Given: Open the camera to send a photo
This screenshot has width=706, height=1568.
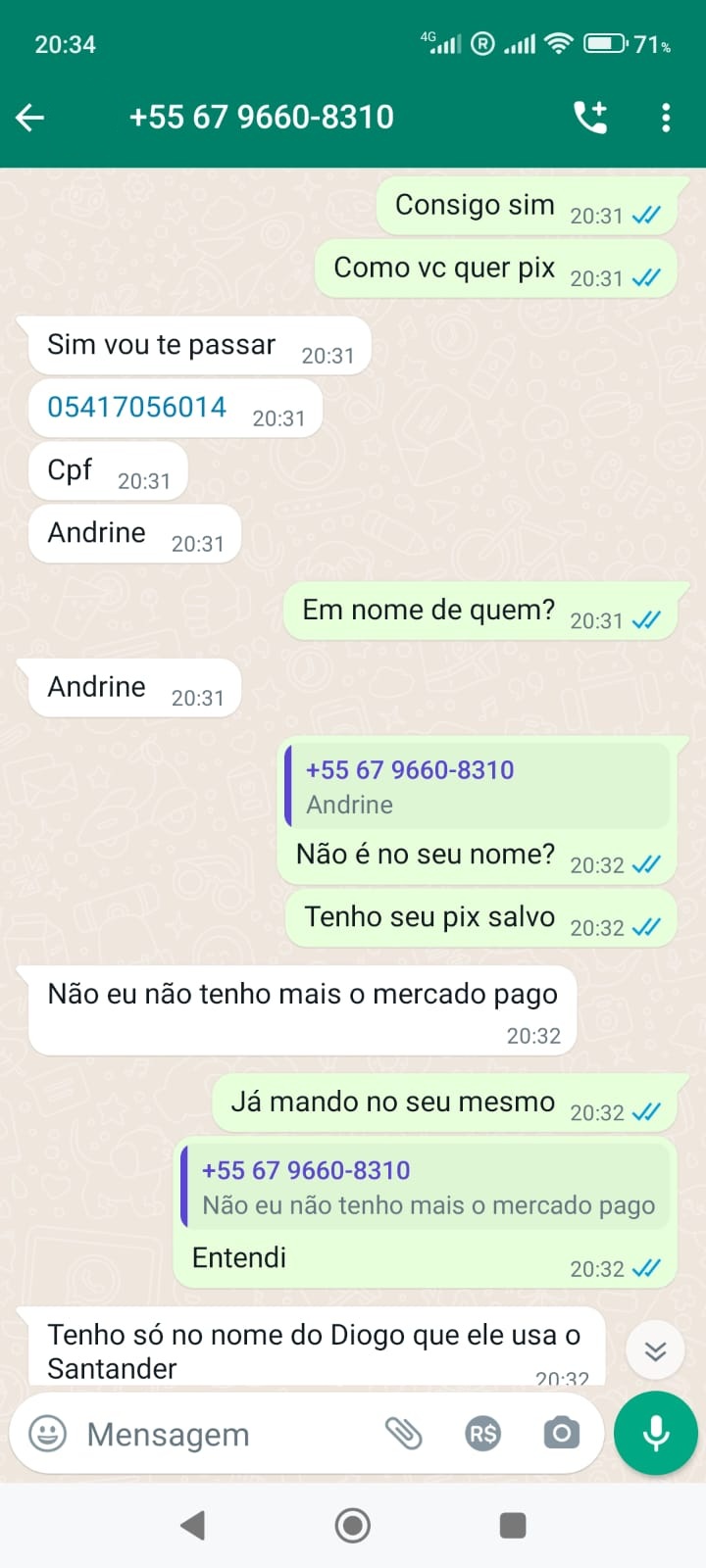Looking at the screenshot, I should pos(561,1434).
